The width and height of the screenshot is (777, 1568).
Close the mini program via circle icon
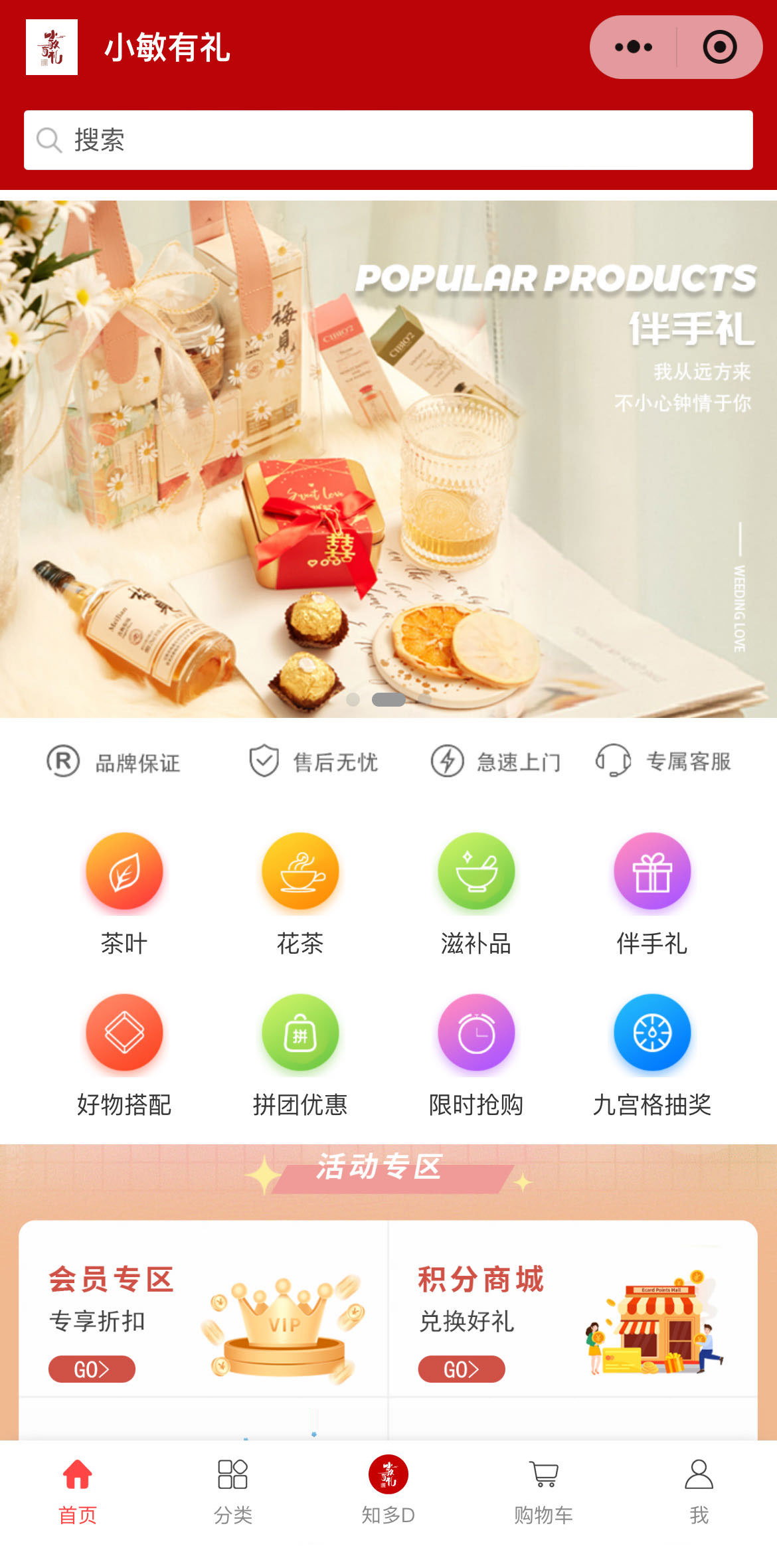click(x=720, y=47)
